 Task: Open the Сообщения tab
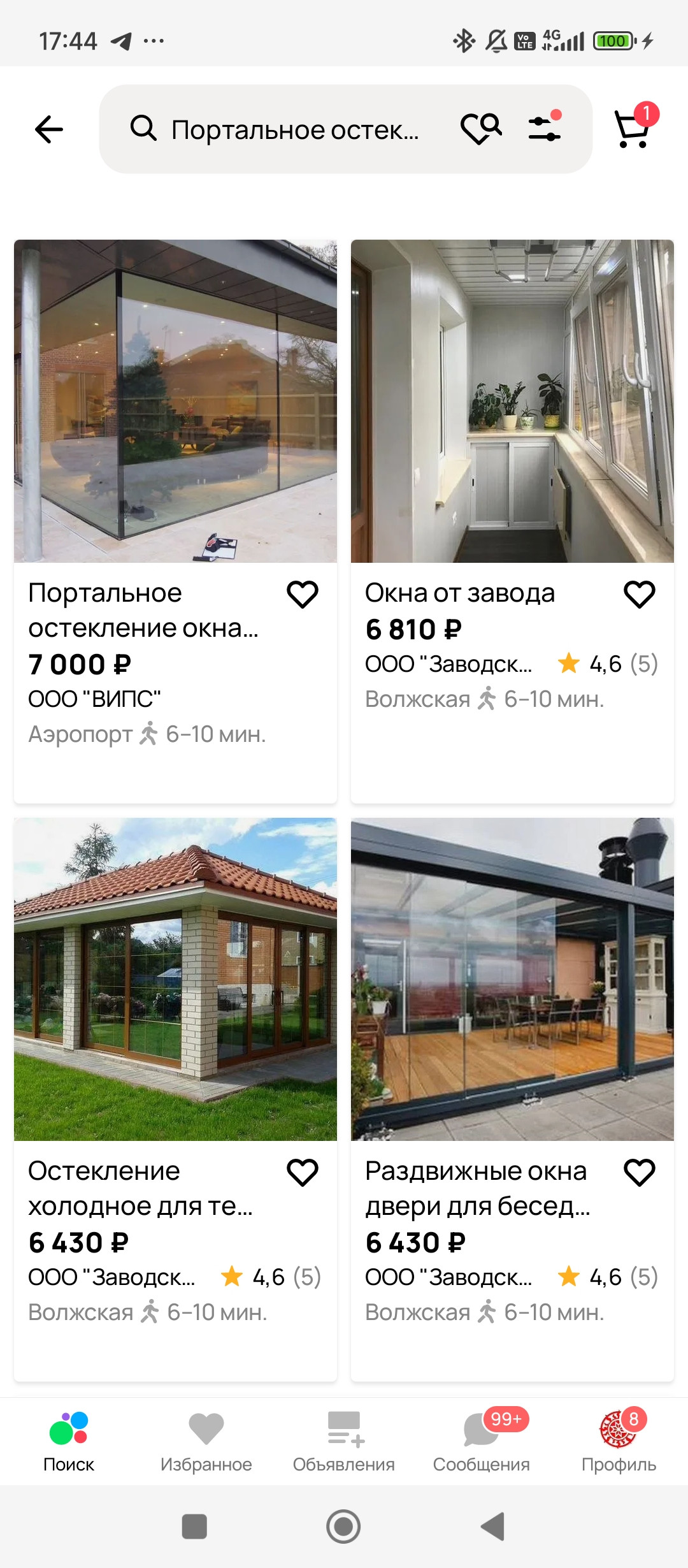click(x=482, y=1442)
